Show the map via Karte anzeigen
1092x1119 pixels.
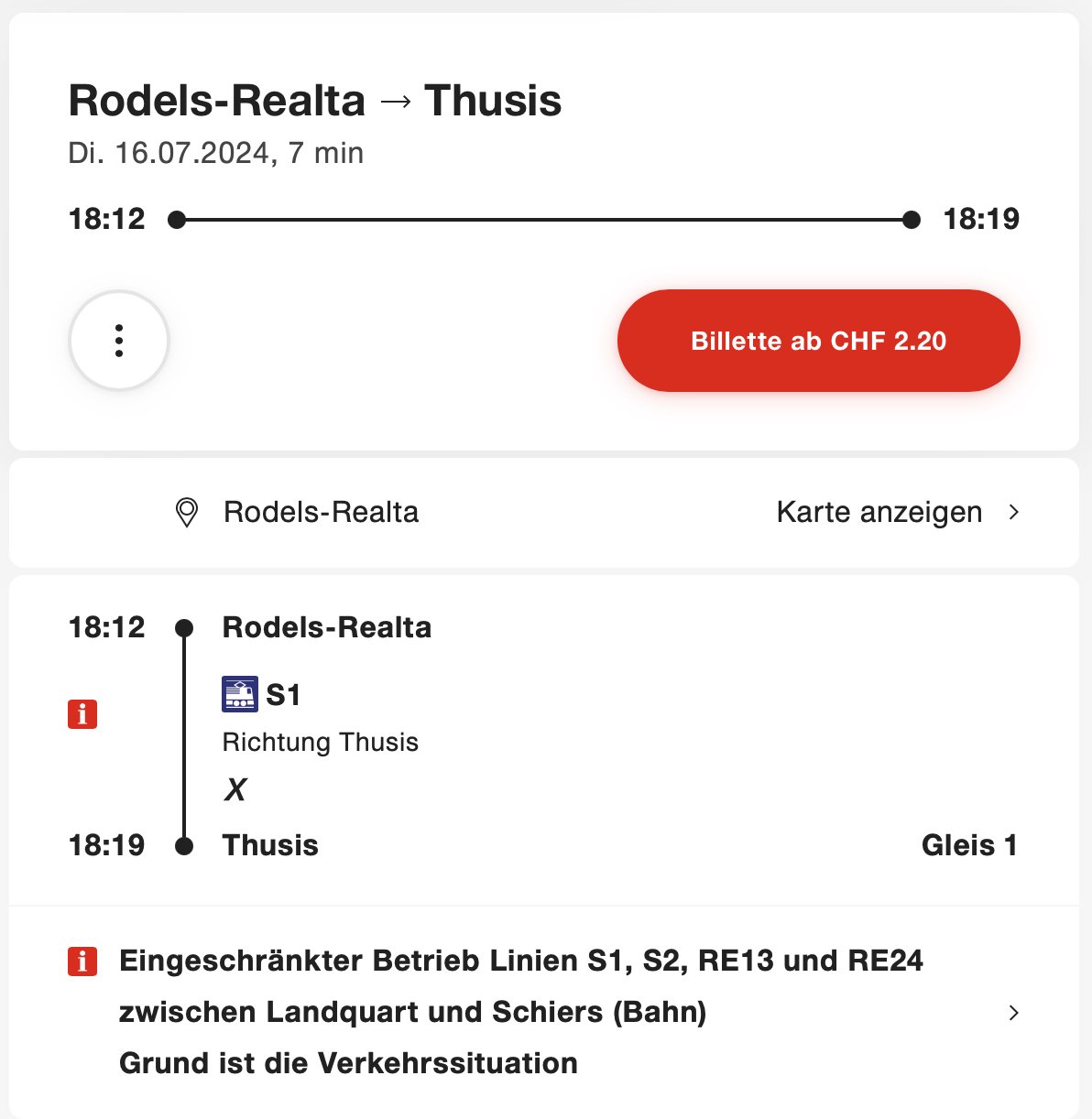[x=896, y=512]
